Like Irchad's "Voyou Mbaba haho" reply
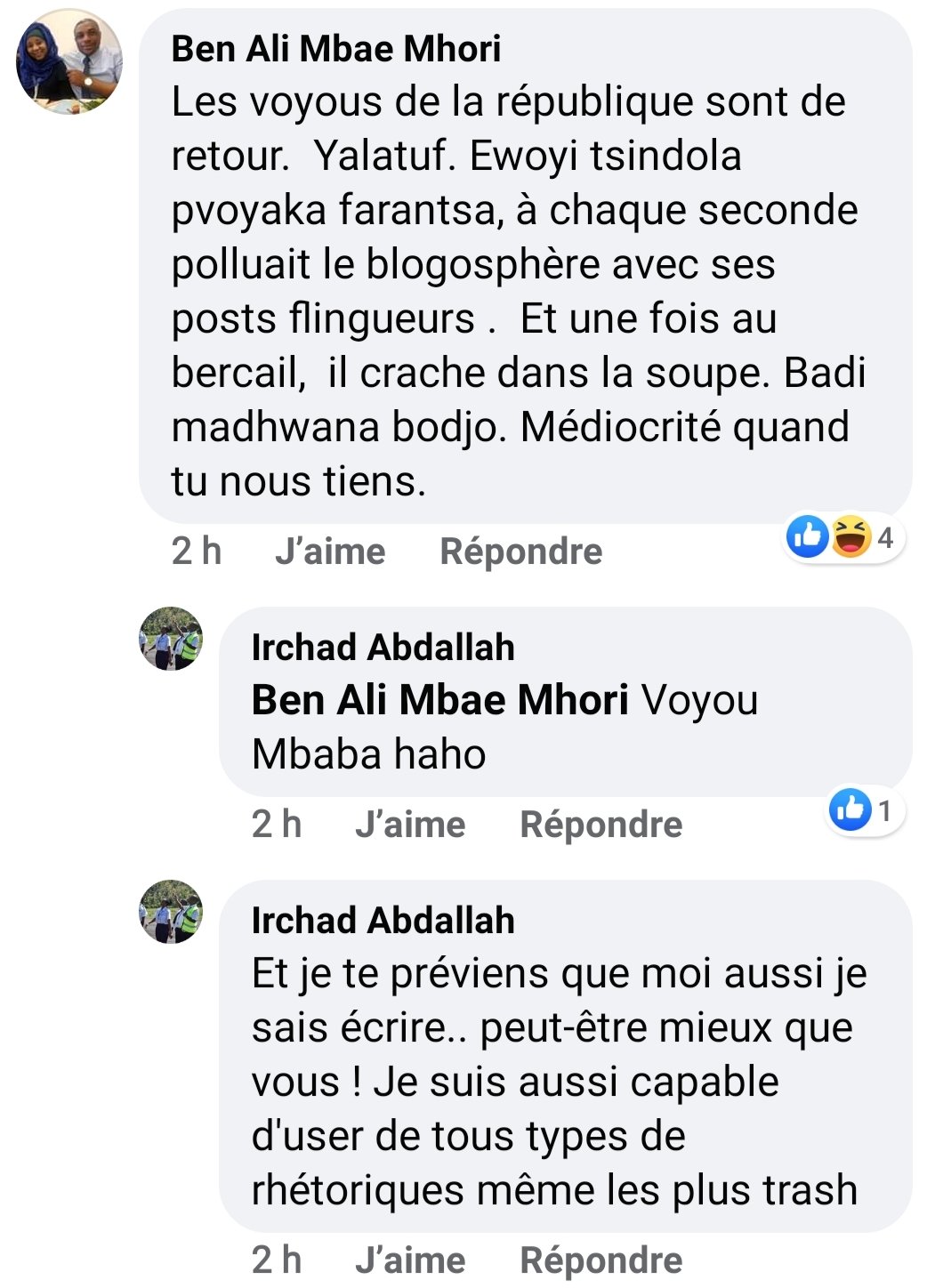This screenshot has height=1288, width=927. coord(410,825)
